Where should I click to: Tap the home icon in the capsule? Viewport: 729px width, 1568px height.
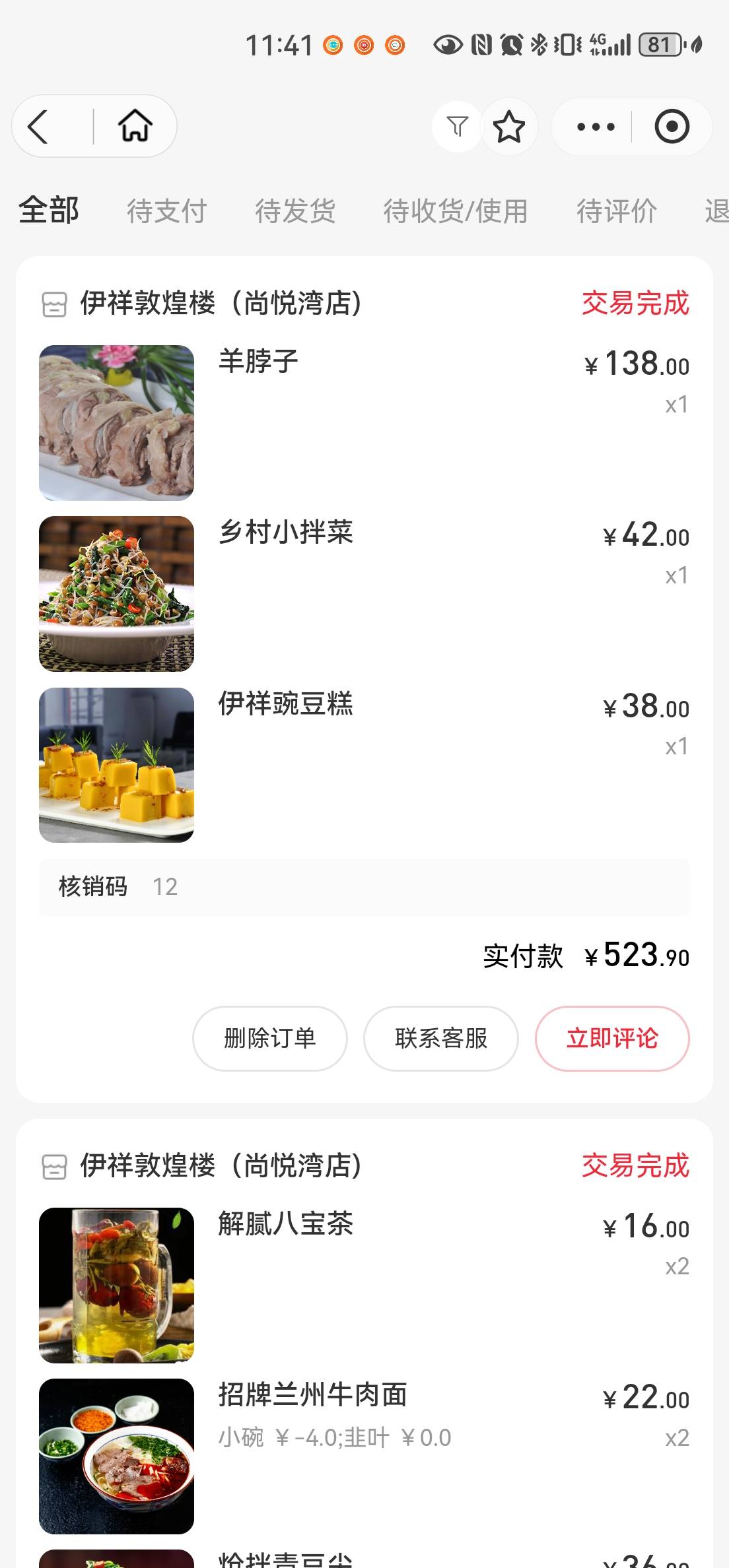[135, 126]
